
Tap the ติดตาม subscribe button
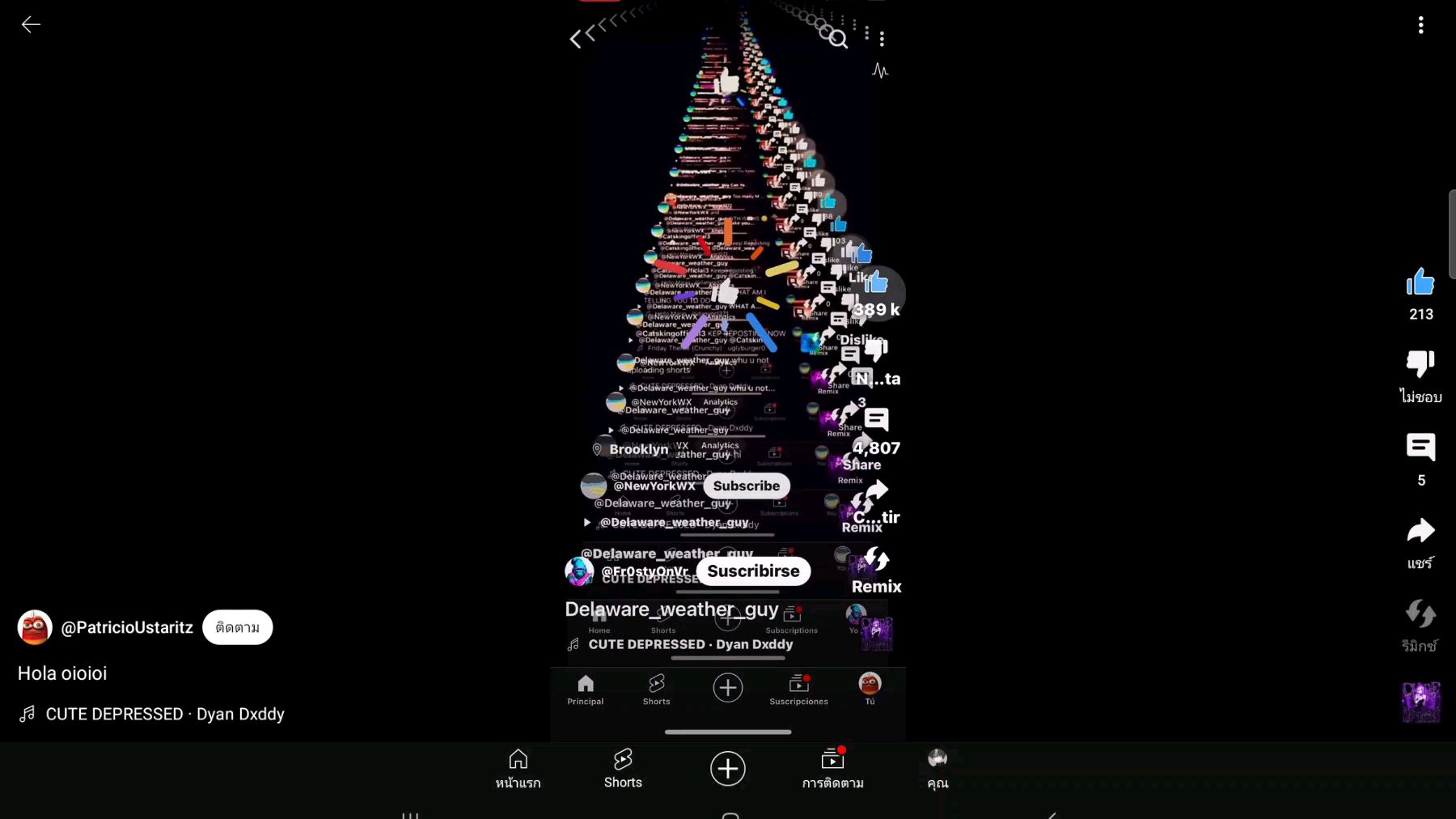[x=237, y=628]
